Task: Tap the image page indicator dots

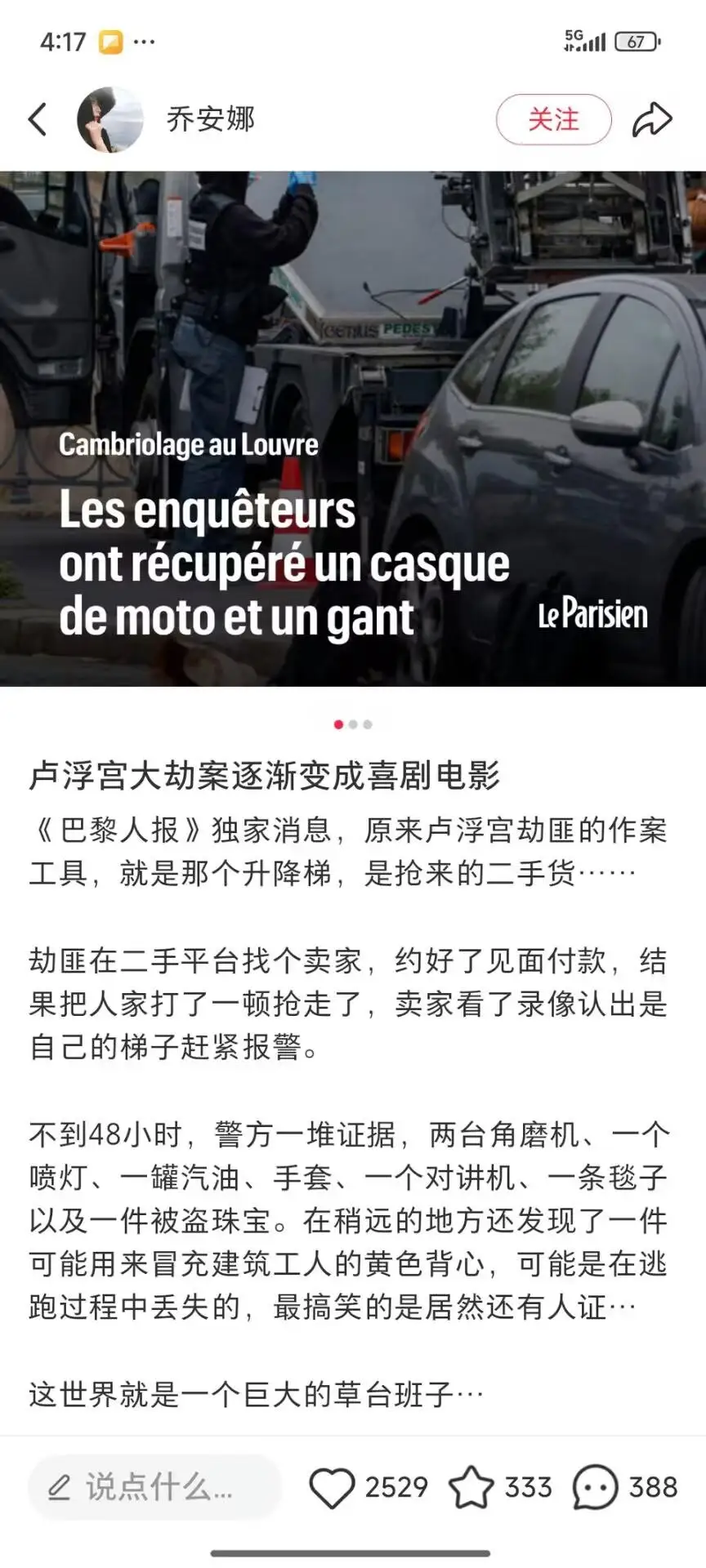Action: point(353,724)
